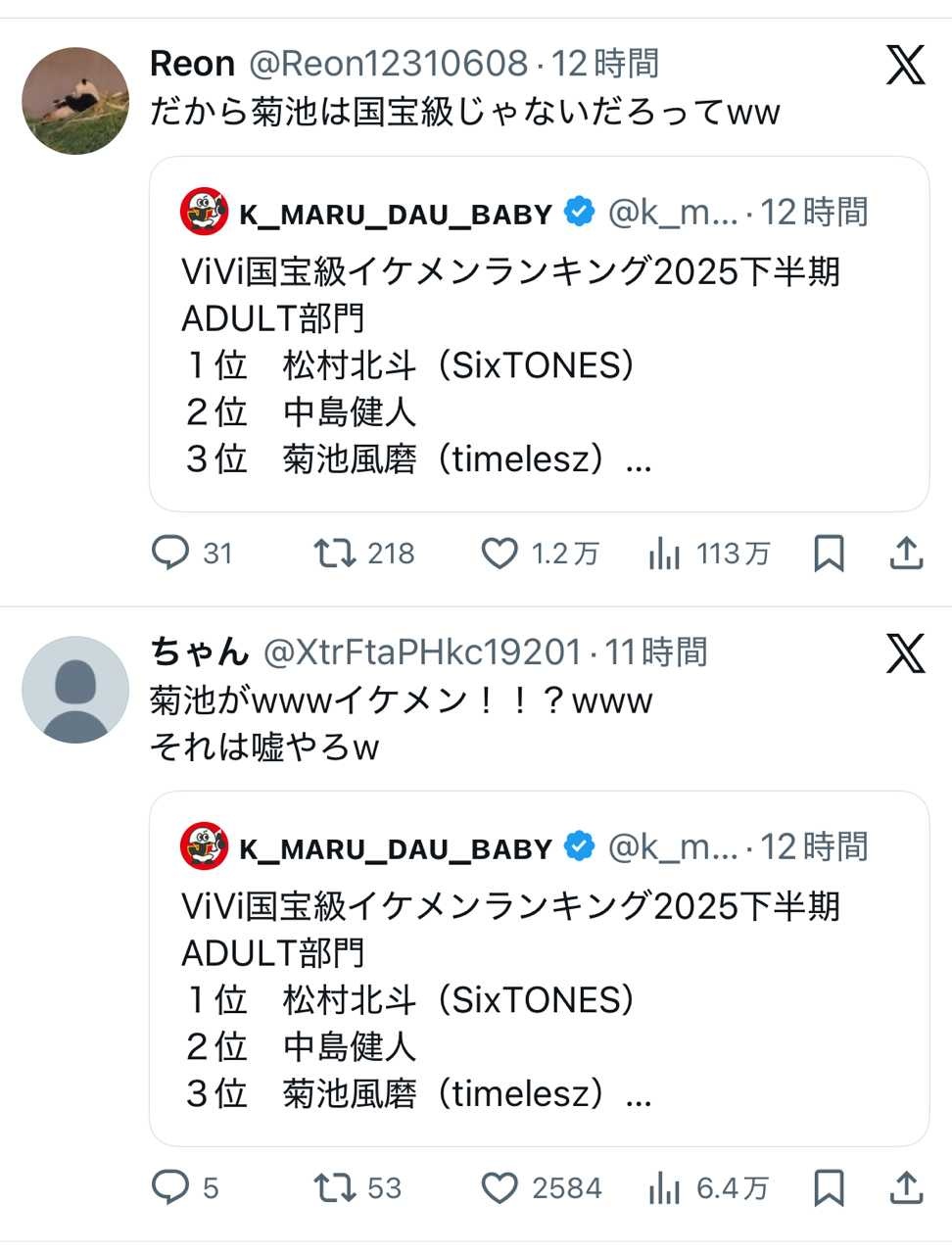Open the X logo beside ちゃん's post
Viewport: 952px width, 1254px height.
905,652
